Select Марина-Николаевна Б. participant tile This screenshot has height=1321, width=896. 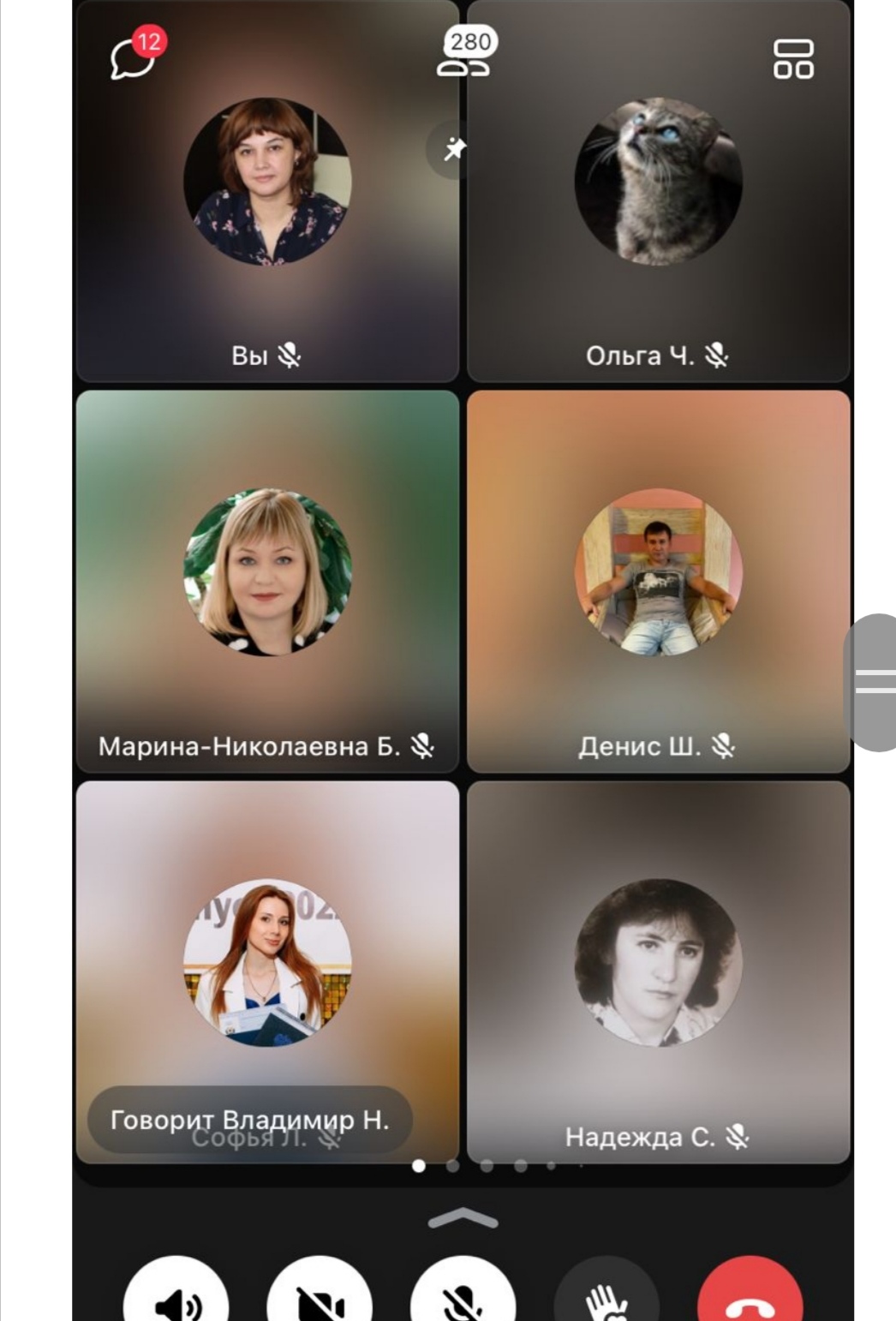click(267, 581)
